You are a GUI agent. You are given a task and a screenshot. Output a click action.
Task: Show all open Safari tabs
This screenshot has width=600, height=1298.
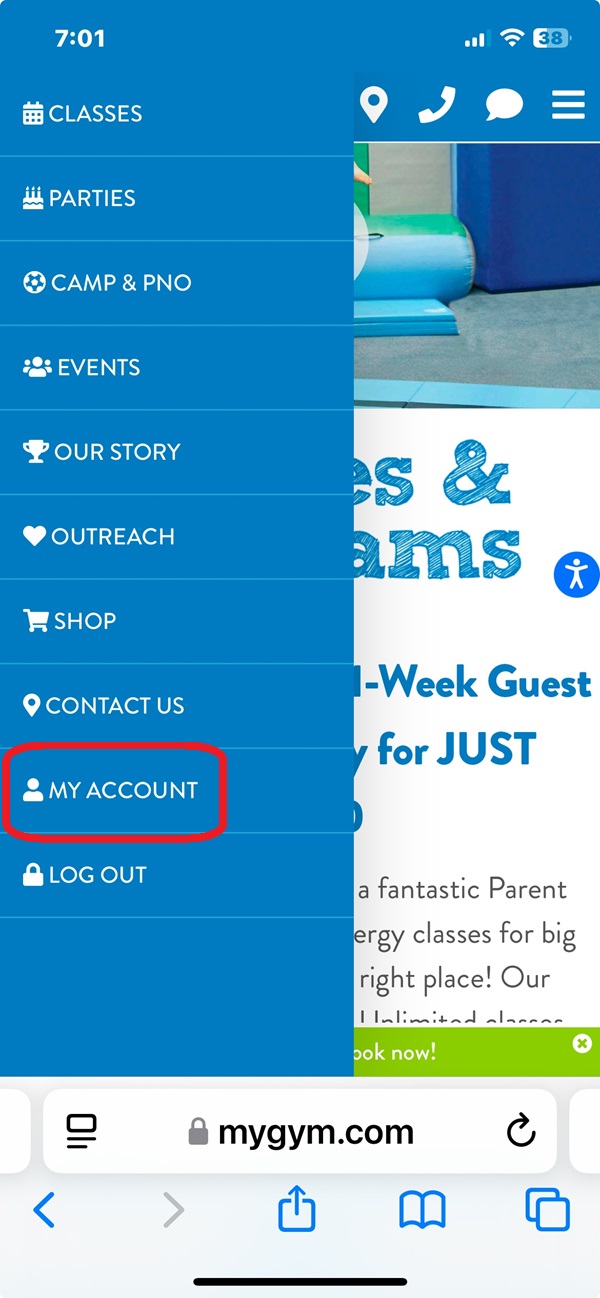[547, 1212]
